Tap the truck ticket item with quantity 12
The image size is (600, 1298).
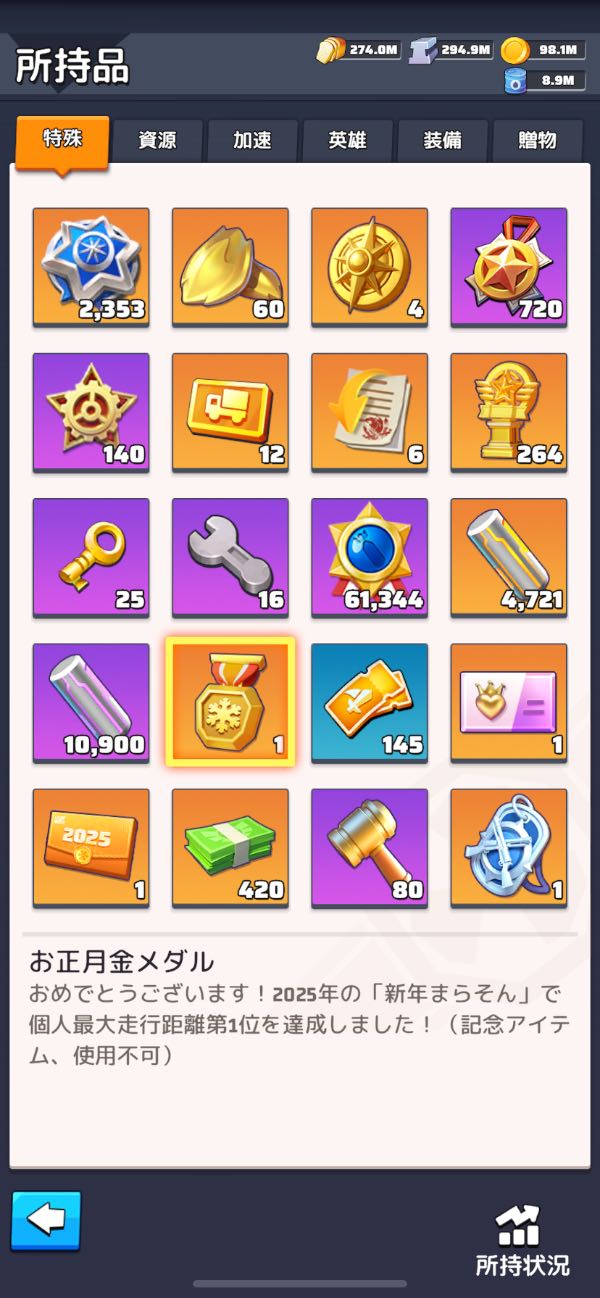coord(230,411)
